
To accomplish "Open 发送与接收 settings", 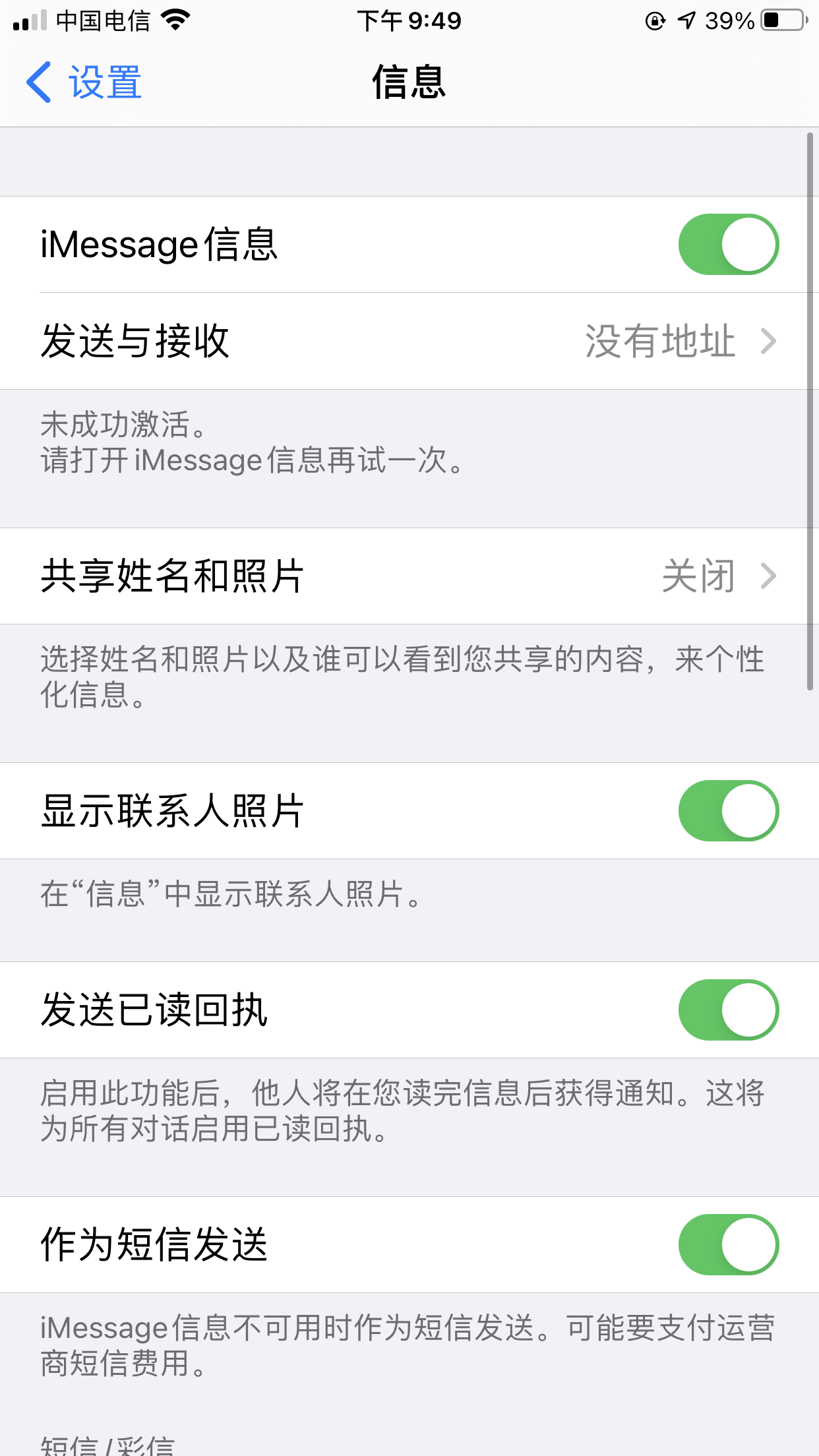I will point(409,341).
